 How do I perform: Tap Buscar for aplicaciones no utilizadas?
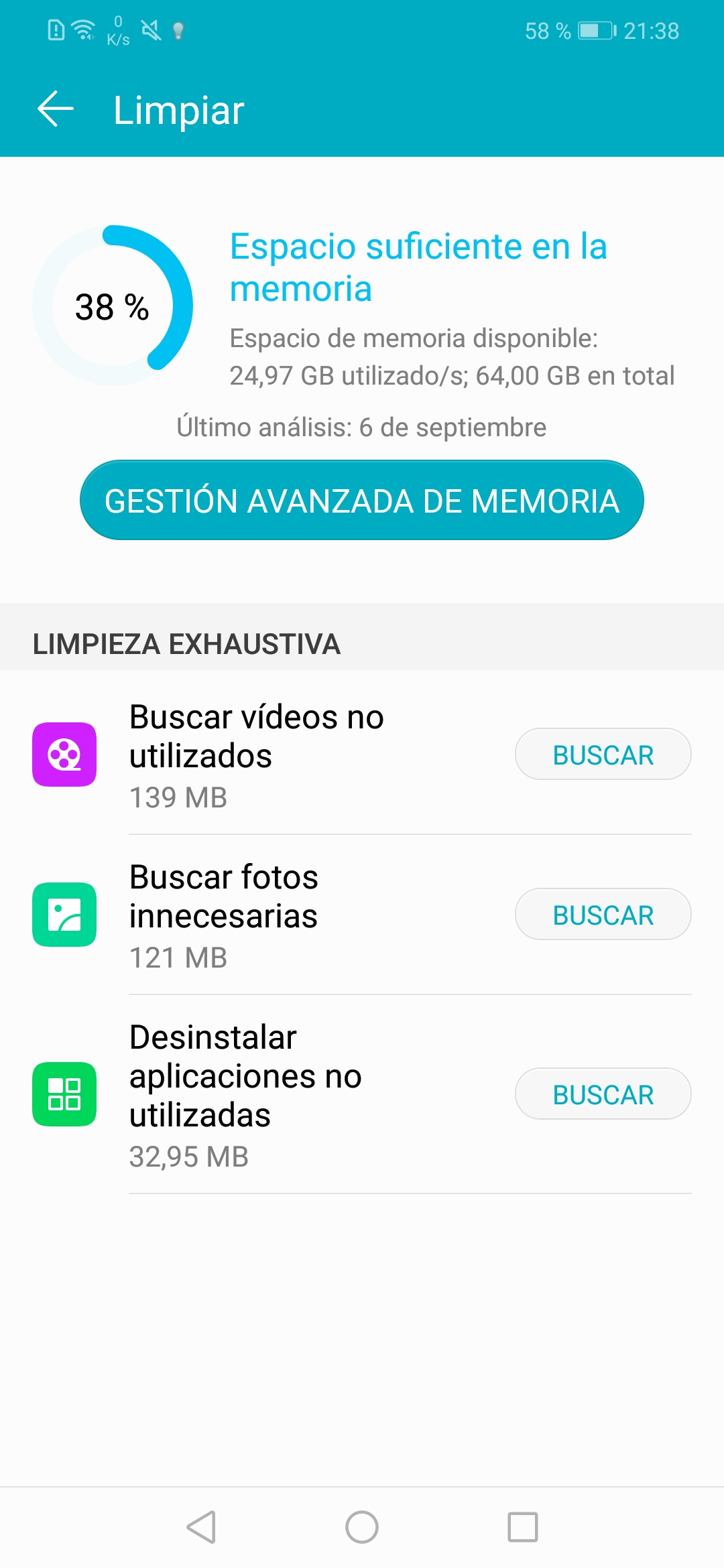click(x=603, y=1094)
